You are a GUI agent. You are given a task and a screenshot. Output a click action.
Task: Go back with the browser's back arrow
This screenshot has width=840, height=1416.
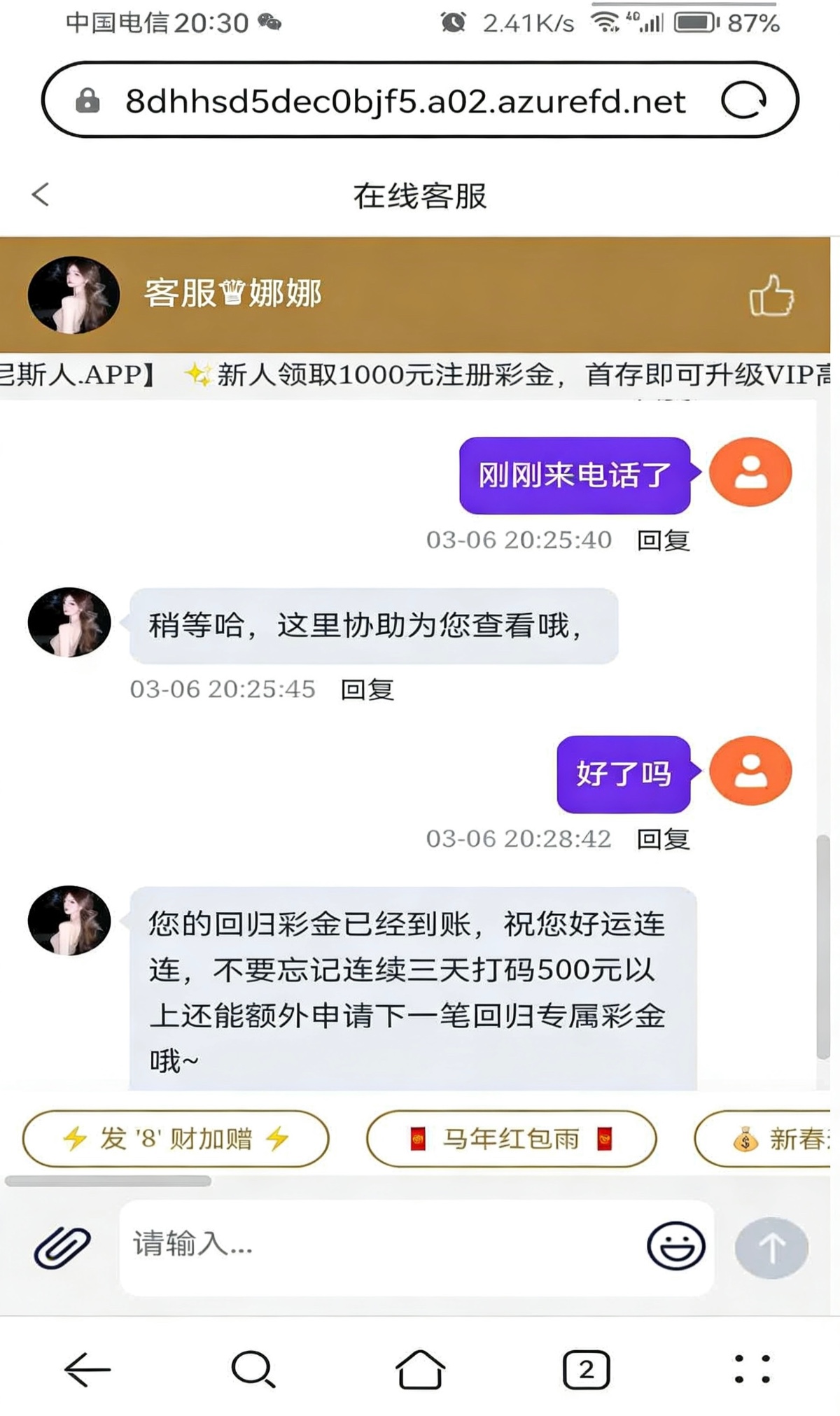87,1369
